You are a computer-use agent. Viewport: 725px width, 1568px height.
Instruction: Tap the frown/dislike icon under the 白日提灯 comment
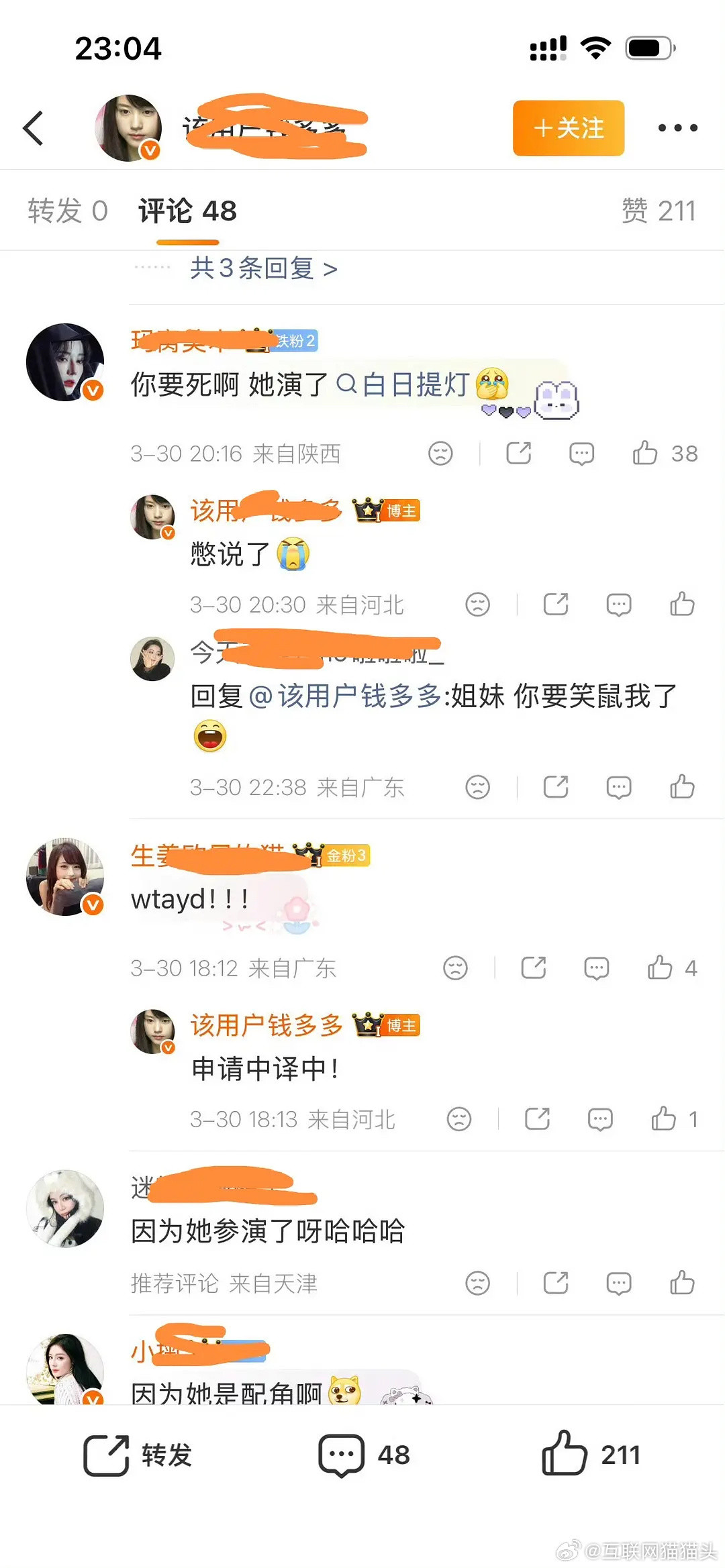[x=440, y=453]
